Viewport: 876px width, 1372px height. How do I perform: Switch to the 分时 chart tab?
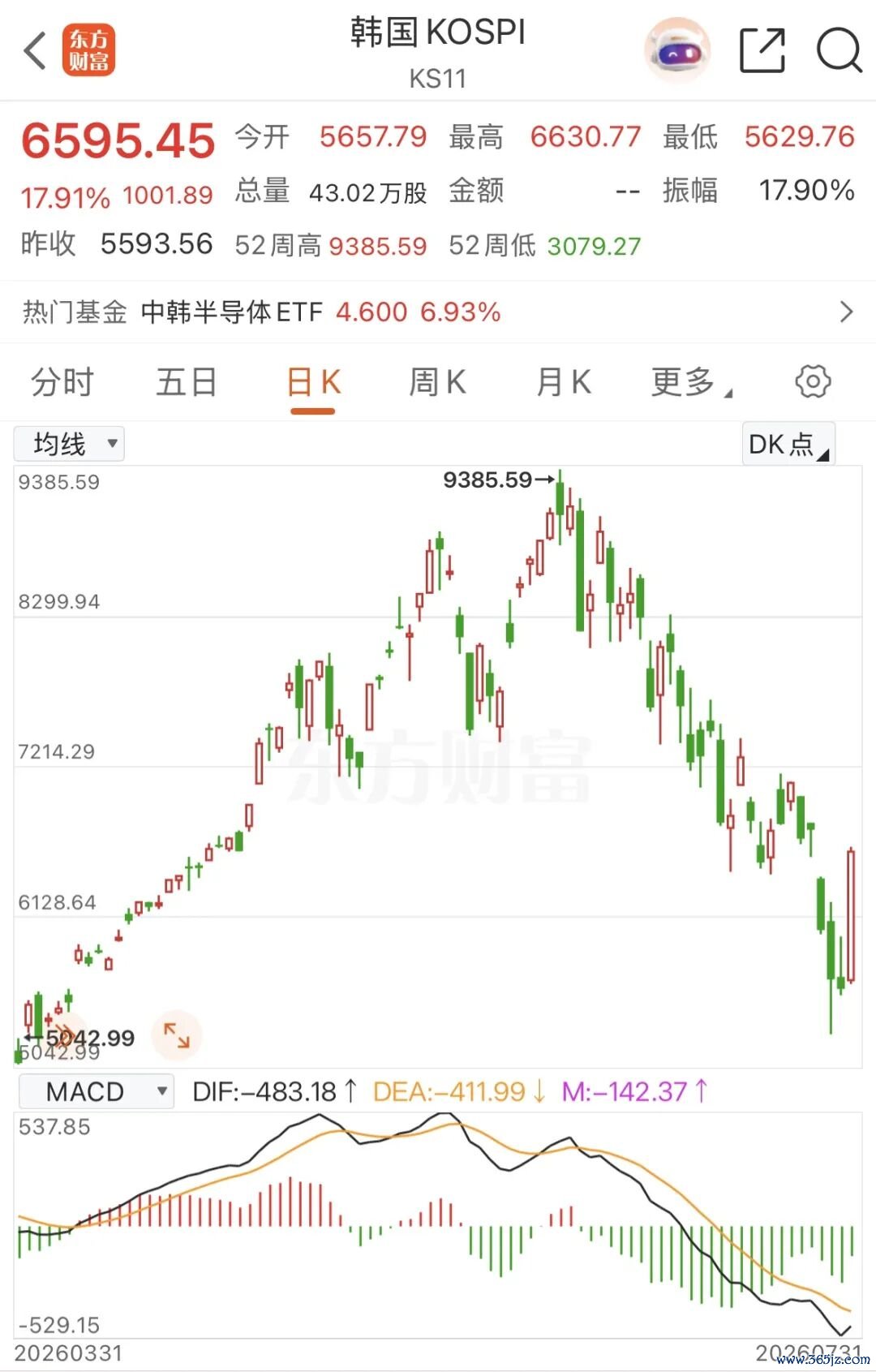click(62, 382)
